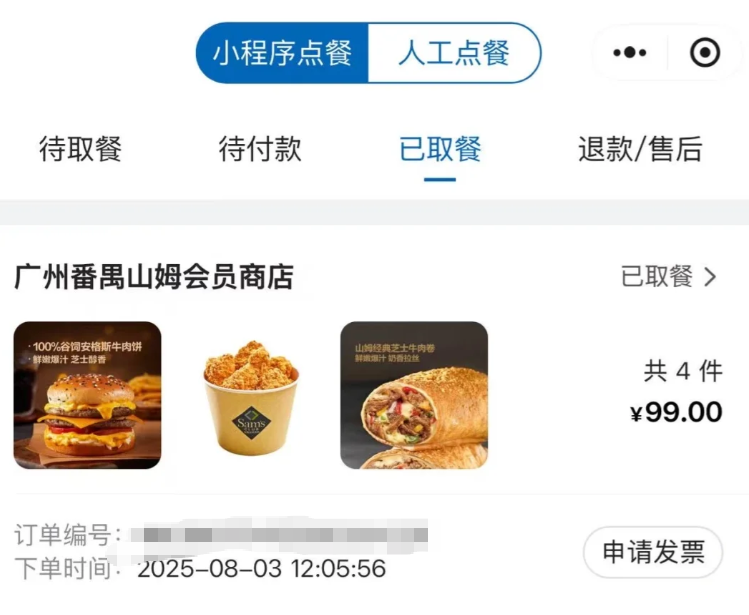
Task: Close the mini program with the circle icon
Action: pos(705,53)
